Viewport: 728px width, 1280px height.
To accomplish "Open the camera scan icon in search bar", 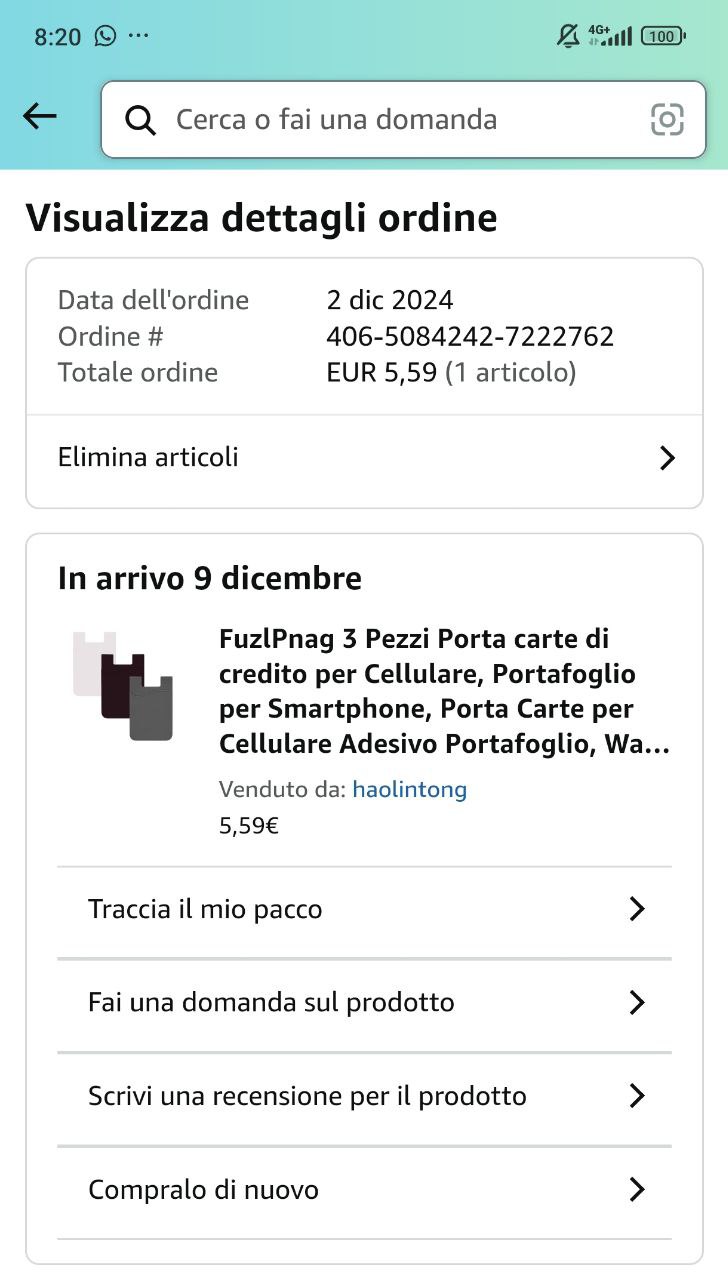I will pos(667,120).
